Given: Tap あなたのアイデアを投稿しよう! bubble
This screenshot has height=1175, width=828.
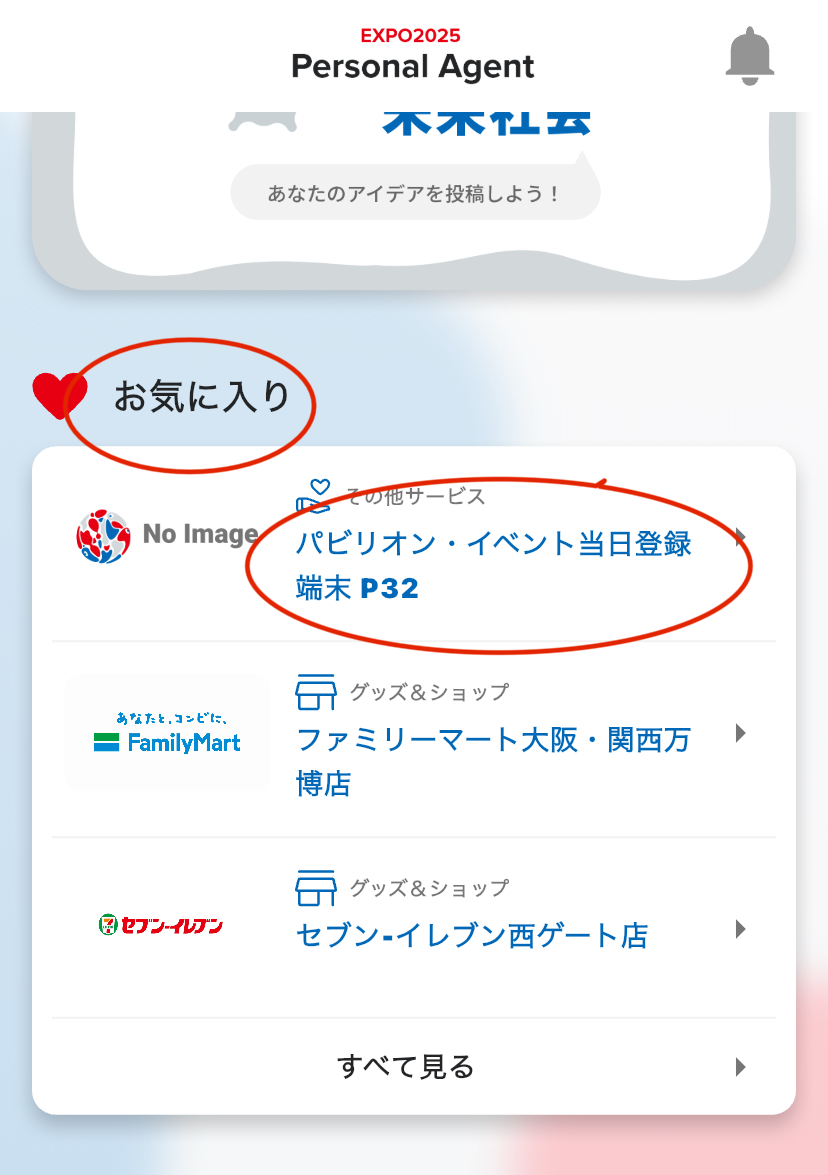Looking at the screenshot, I should pos(415,193).
